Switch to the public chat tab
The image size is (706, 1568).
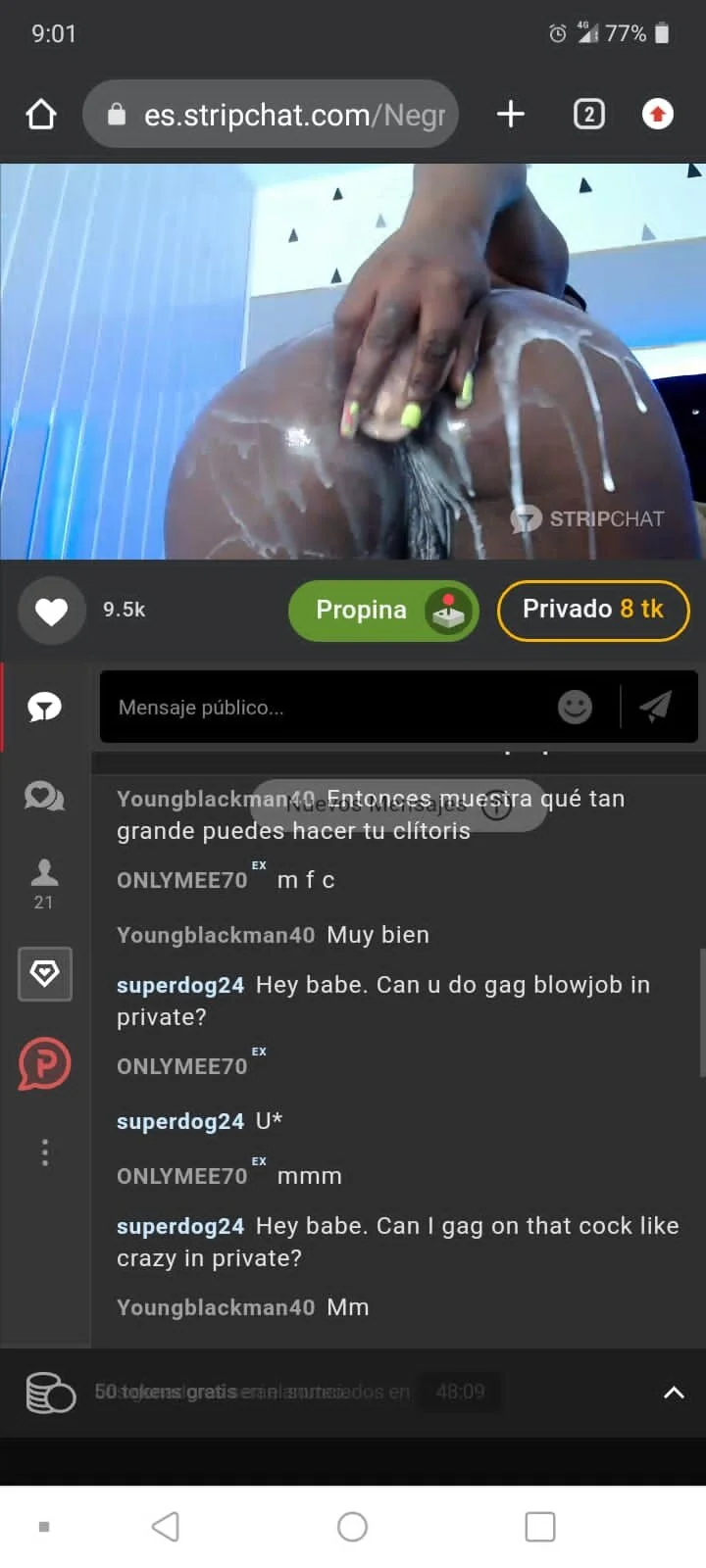(44, 707)
